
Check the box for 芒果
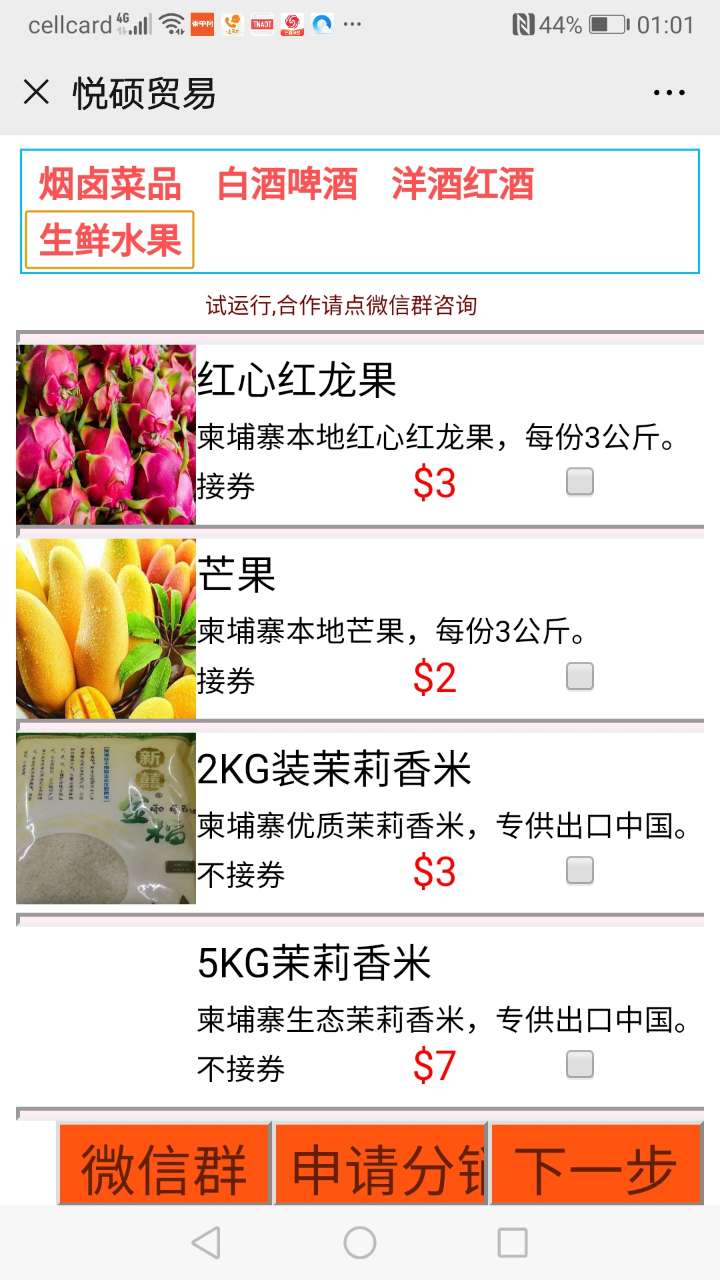pyautogui.click(x=580, y=677)
